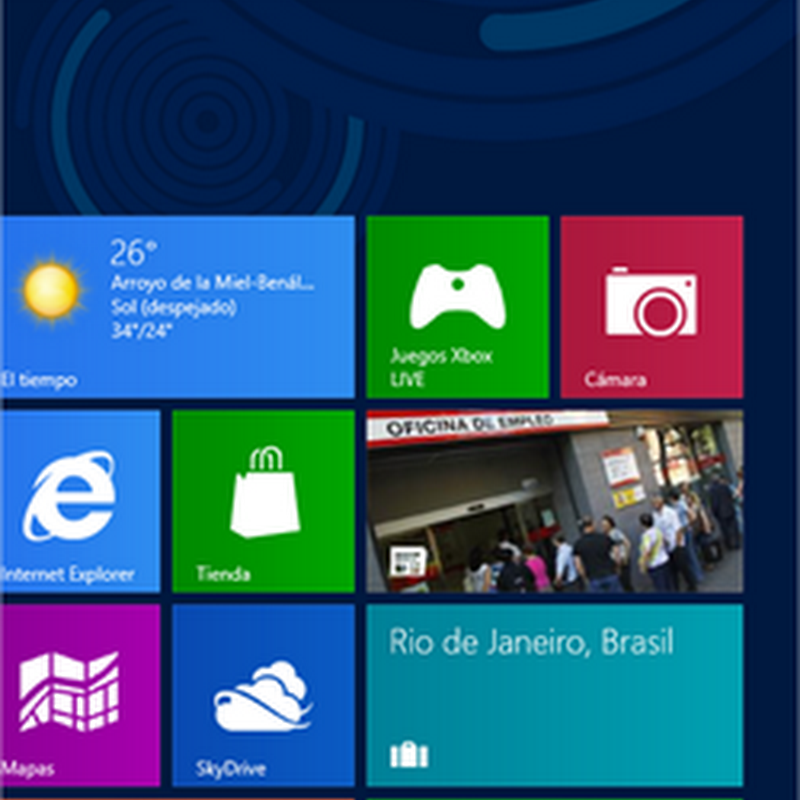Open the SkyDrive tile
The image size is (800, 800).
click(x=263, y=695)
